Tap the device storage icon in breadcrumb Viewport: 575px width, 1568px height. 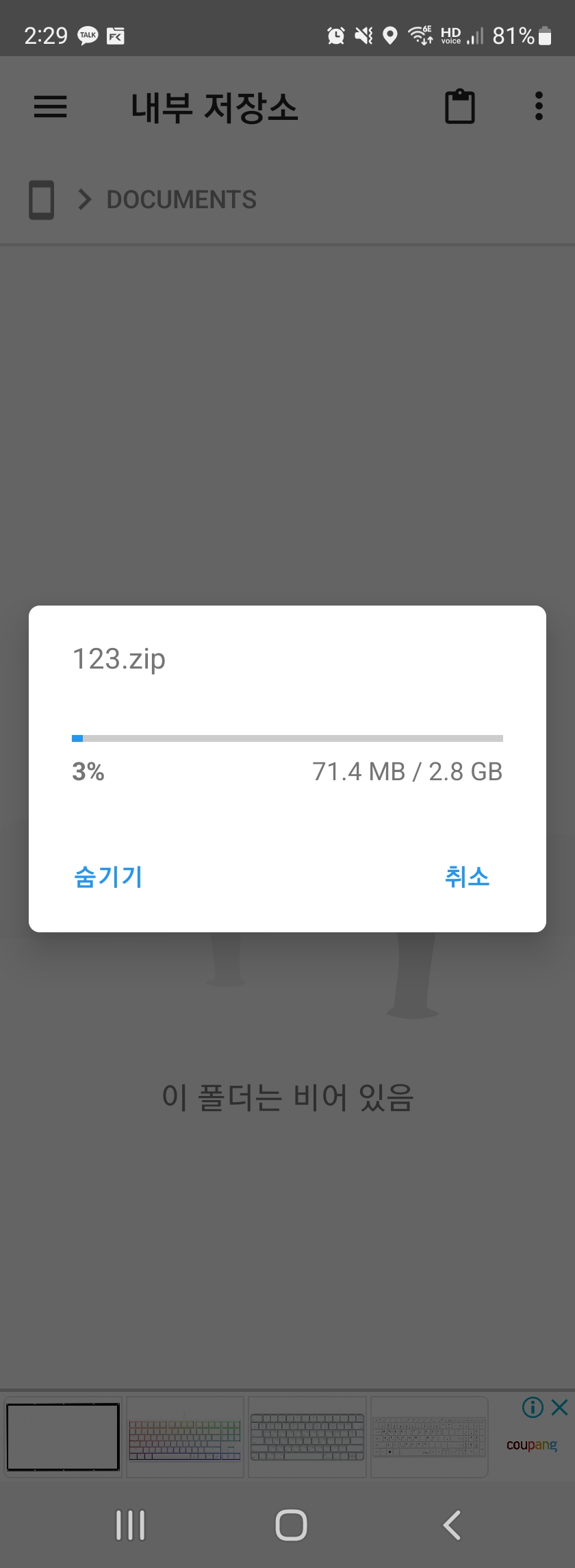tap(40, 199)
